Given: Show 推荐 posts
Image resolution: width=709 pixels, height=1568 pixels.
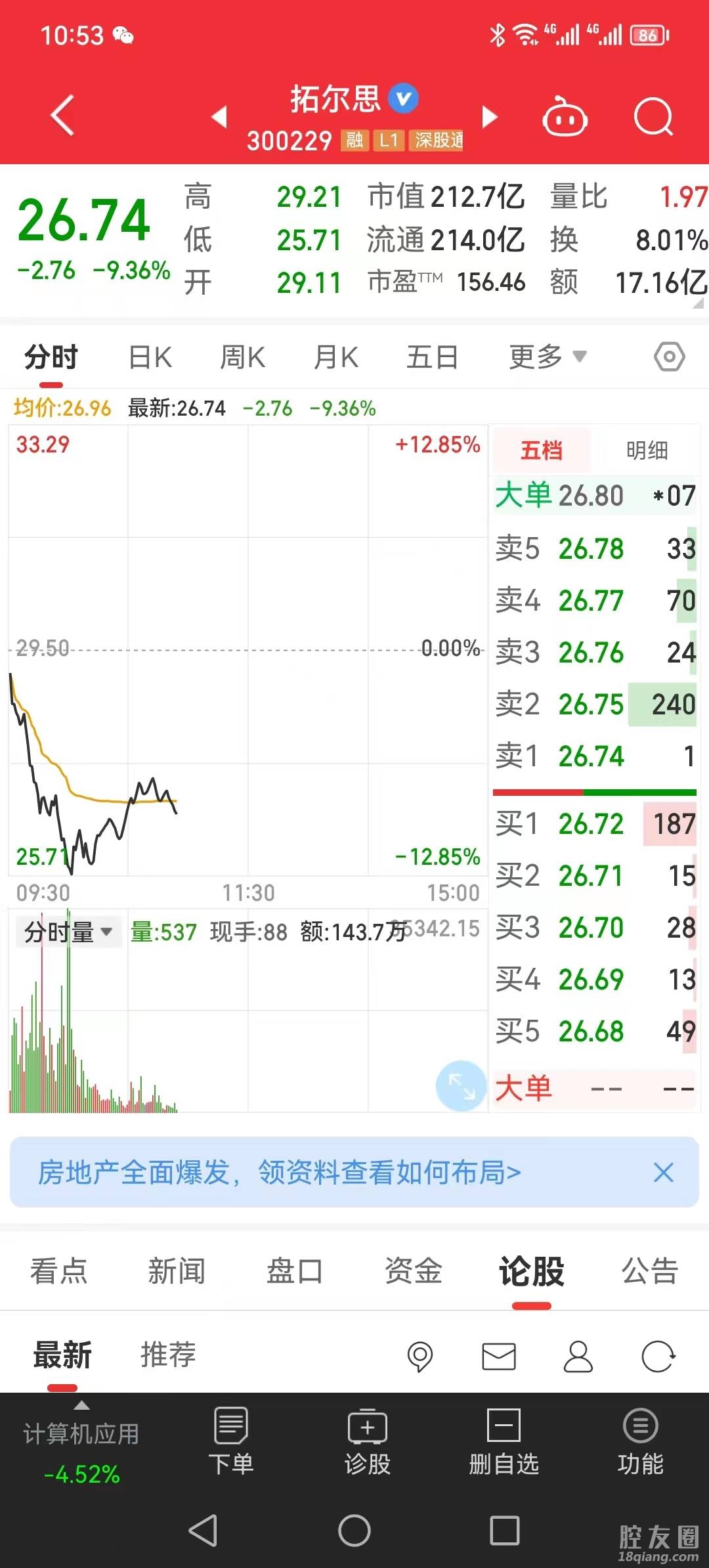Looking at the screenshot, I should tap(168, 1355).
